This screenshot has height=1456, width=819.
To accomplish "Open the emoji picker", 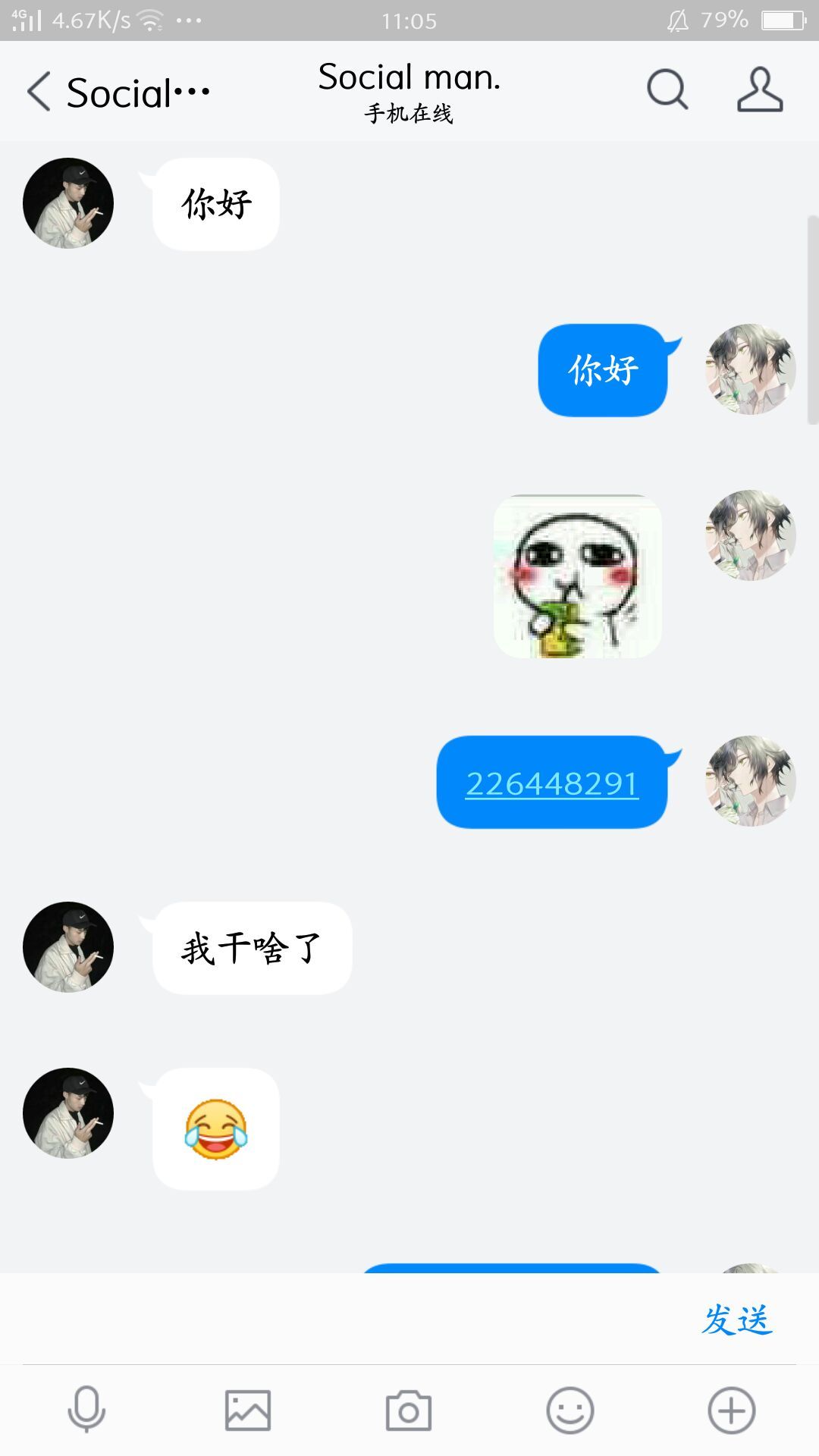I will pos(570,1410).
